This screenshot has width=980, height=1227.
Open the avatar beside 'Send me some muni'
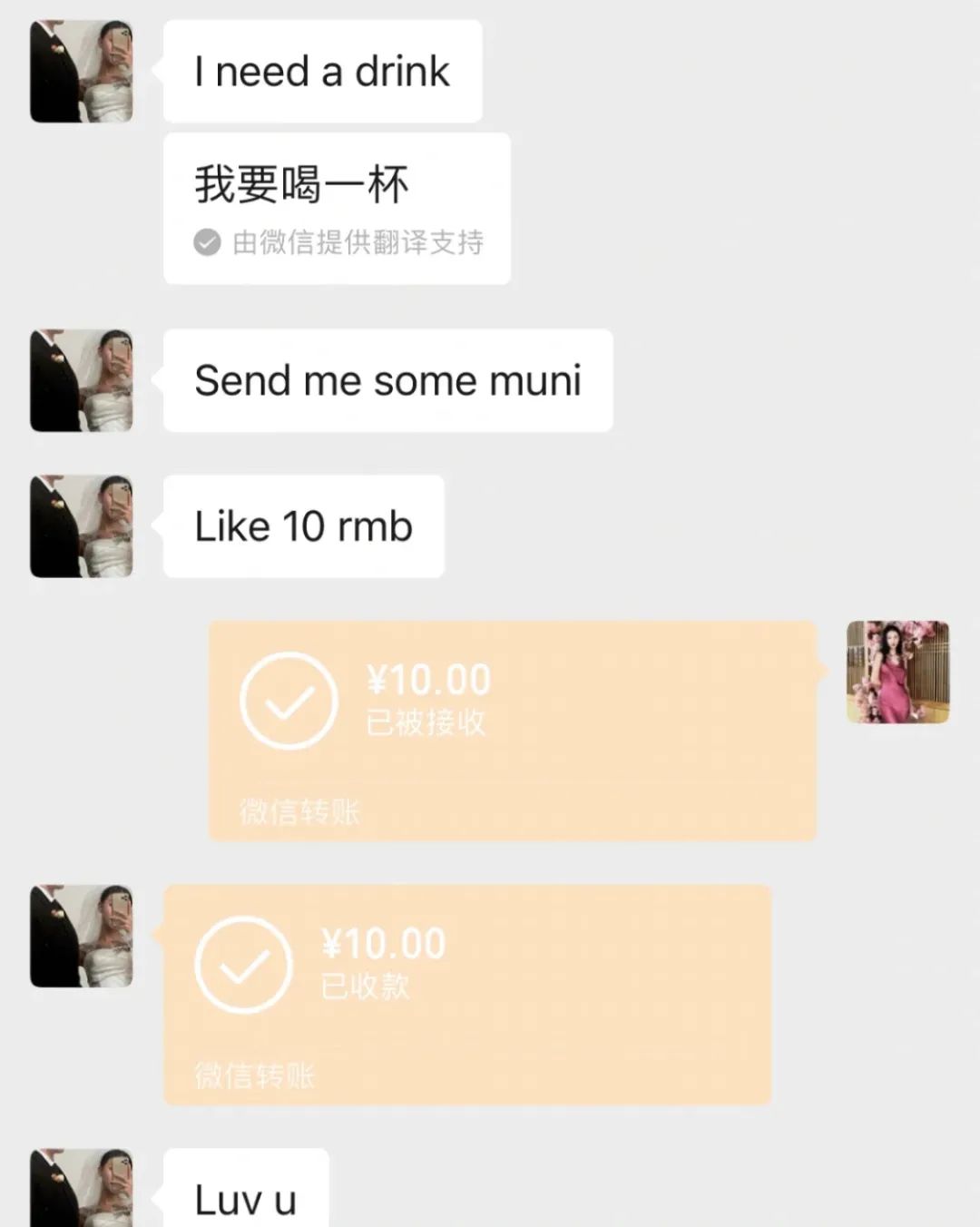tap(82, 380)
